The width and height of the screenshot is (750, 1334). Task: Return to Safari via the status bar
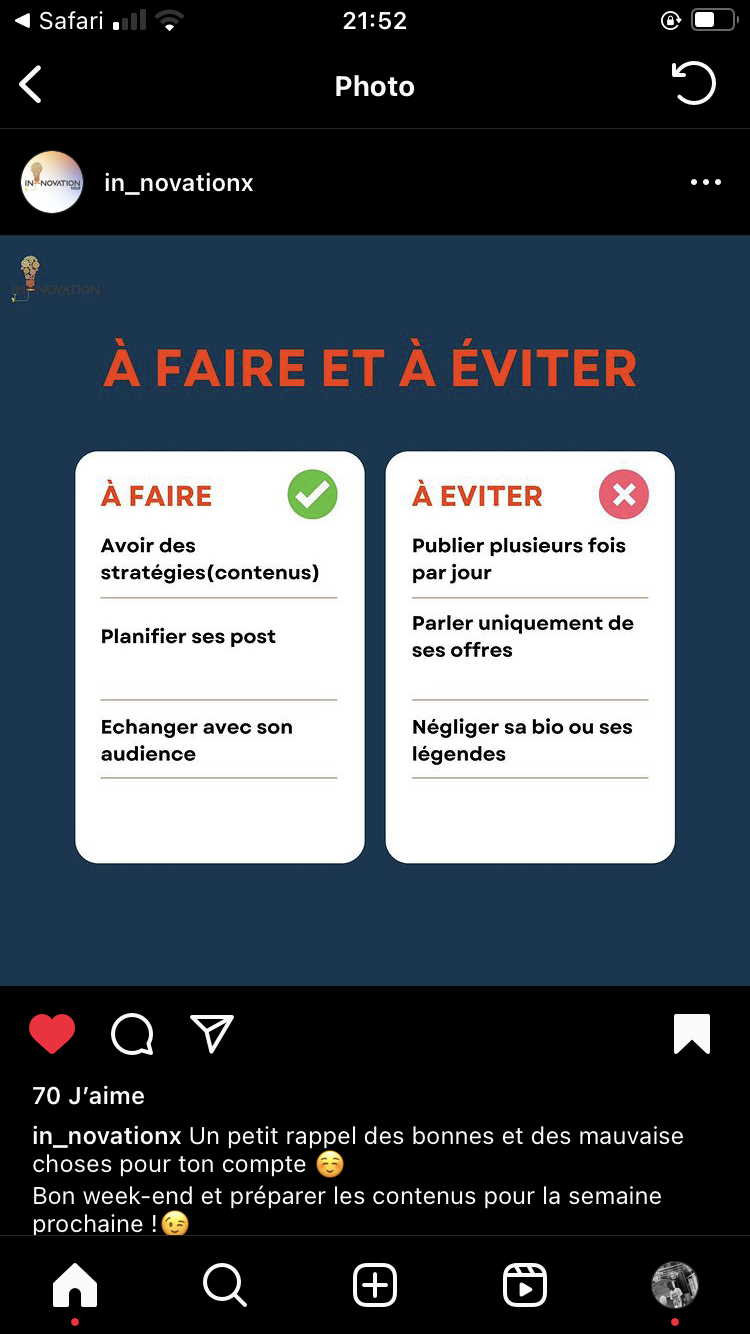(59, 21)
